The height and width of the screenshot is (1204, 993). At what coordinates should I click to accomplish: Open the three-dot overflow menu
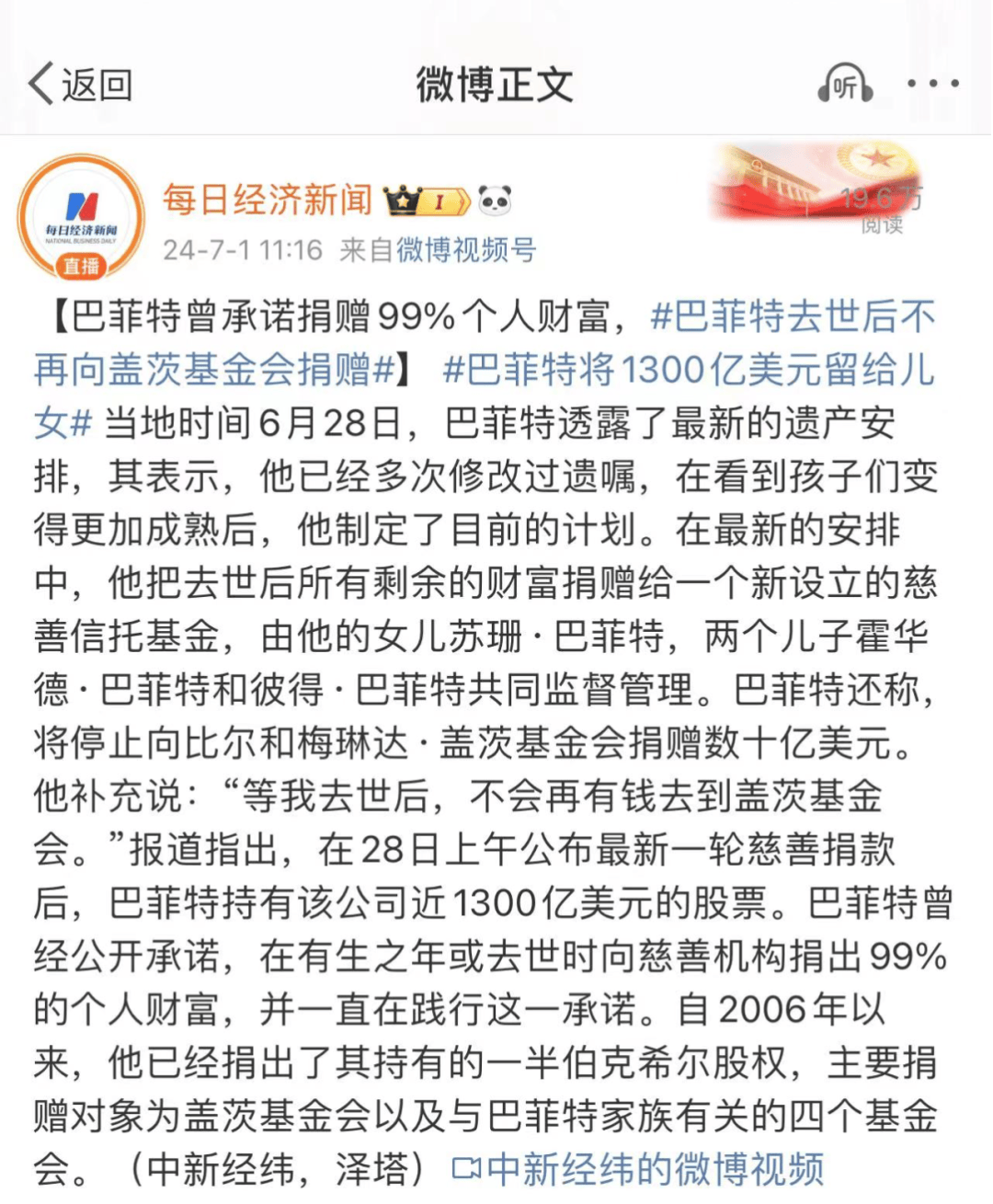click(932, 85)
